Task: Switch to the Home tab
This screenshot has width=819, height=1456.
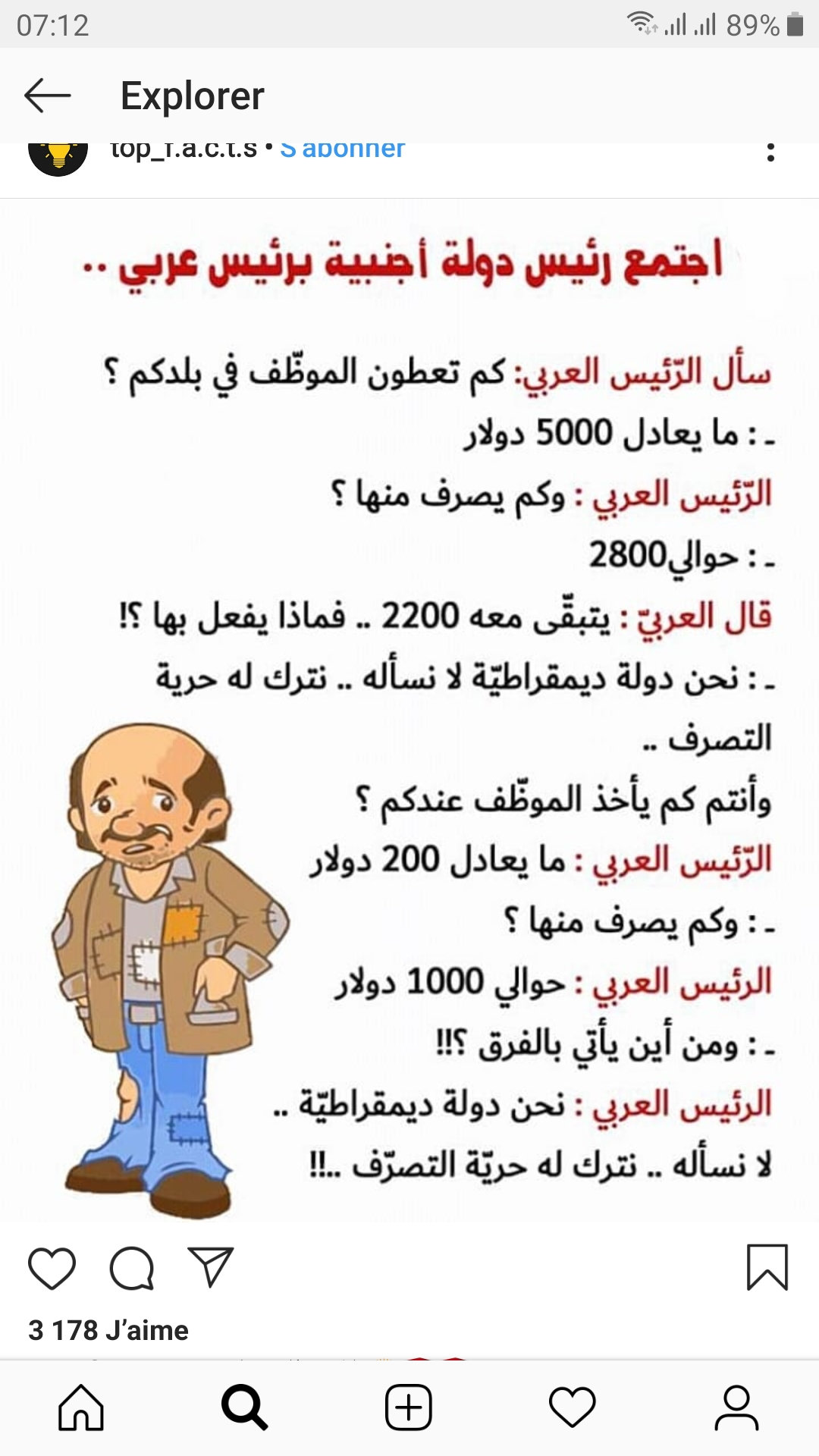Action: (x=81, y=1407)
